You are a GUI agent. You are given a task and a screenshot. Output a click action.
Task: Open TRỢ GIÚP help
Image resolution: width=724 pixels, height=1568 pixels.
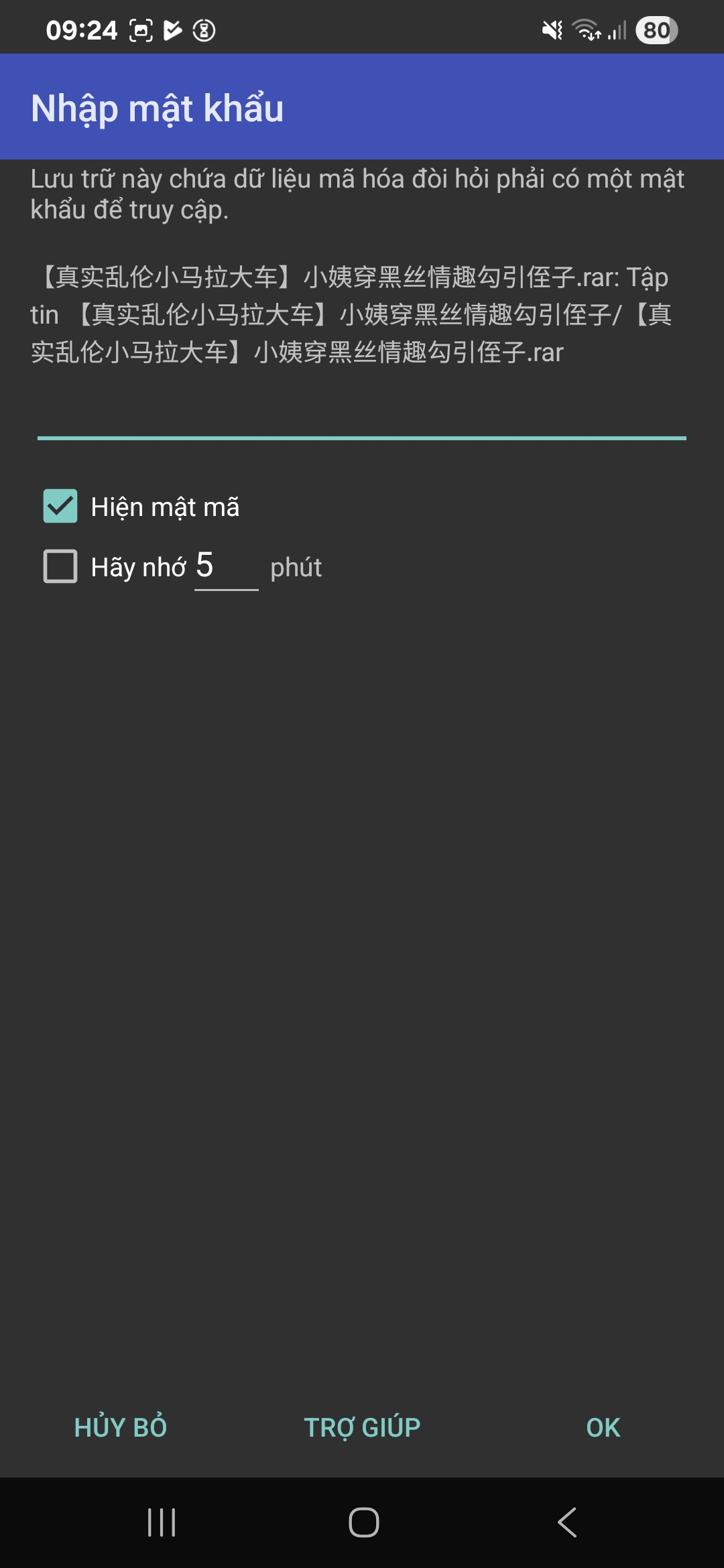[362, 1427]
